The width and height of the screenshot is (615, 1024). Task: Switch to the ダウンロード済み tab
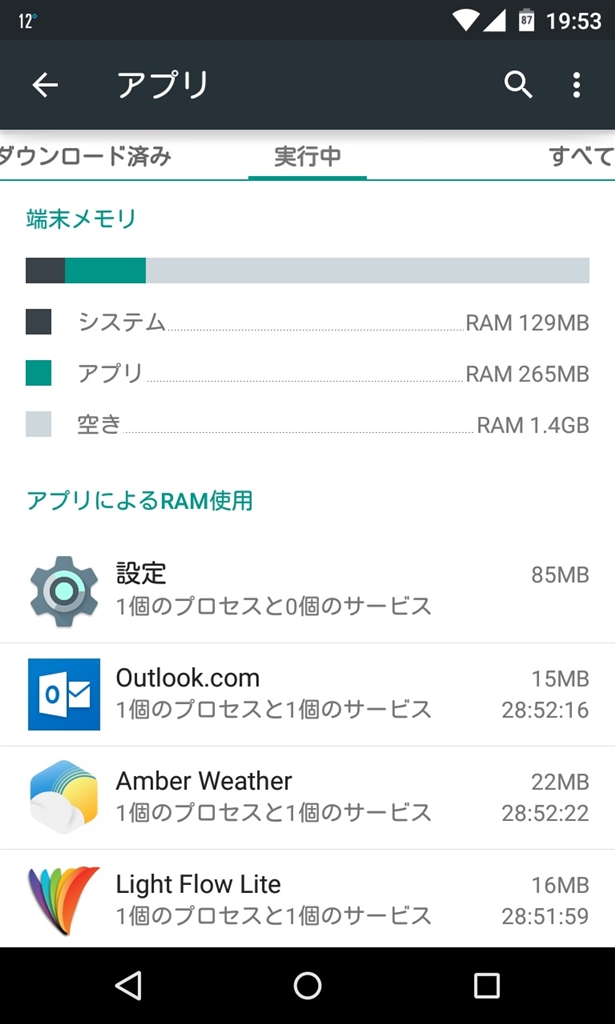pos(85,156)
